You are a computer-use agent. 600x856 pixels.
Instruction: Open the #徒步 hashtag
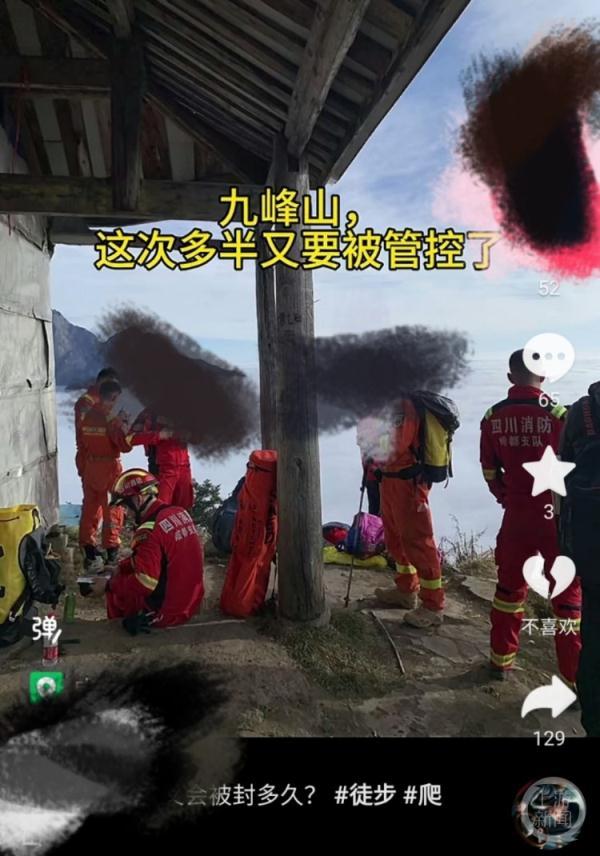click(365, 795)
